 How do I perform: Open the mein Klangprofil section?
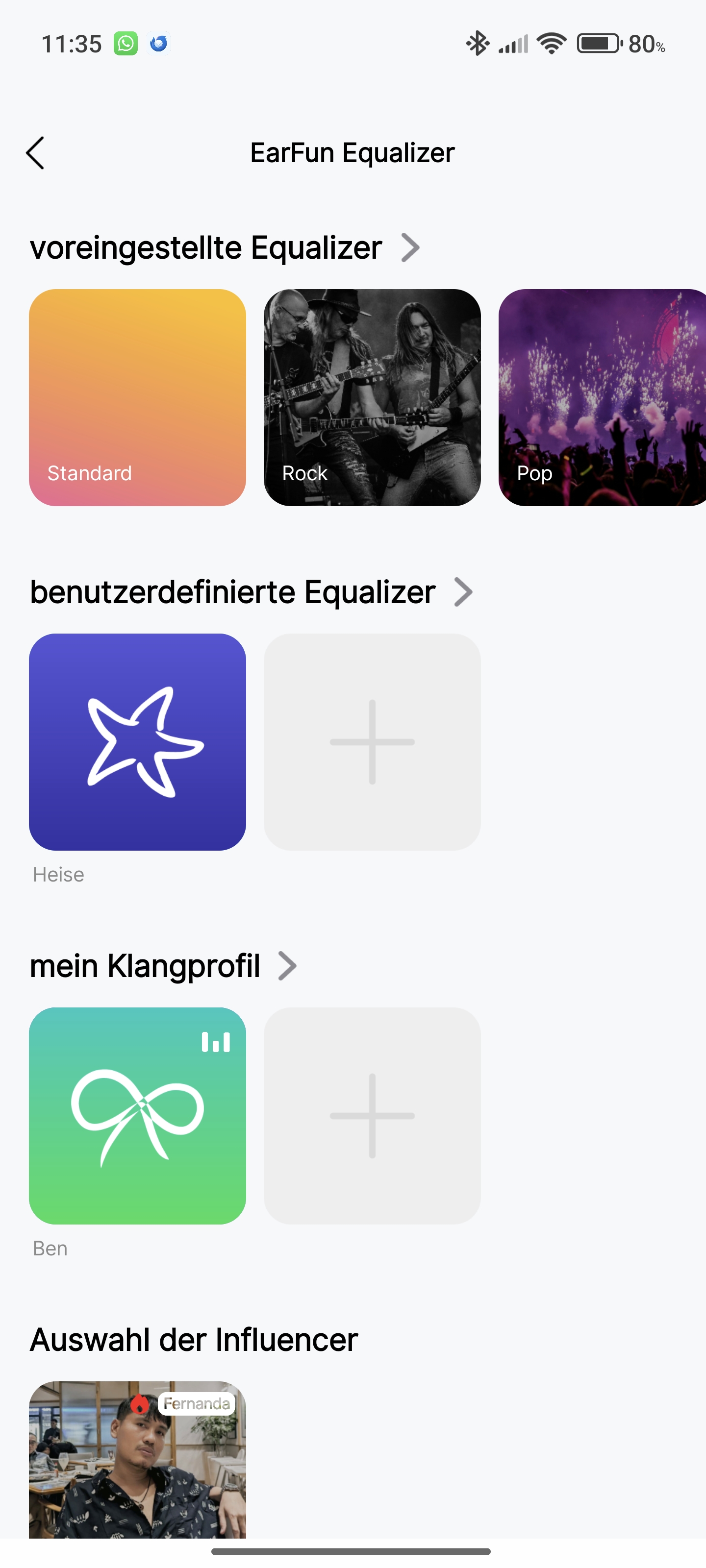(287, 966)
